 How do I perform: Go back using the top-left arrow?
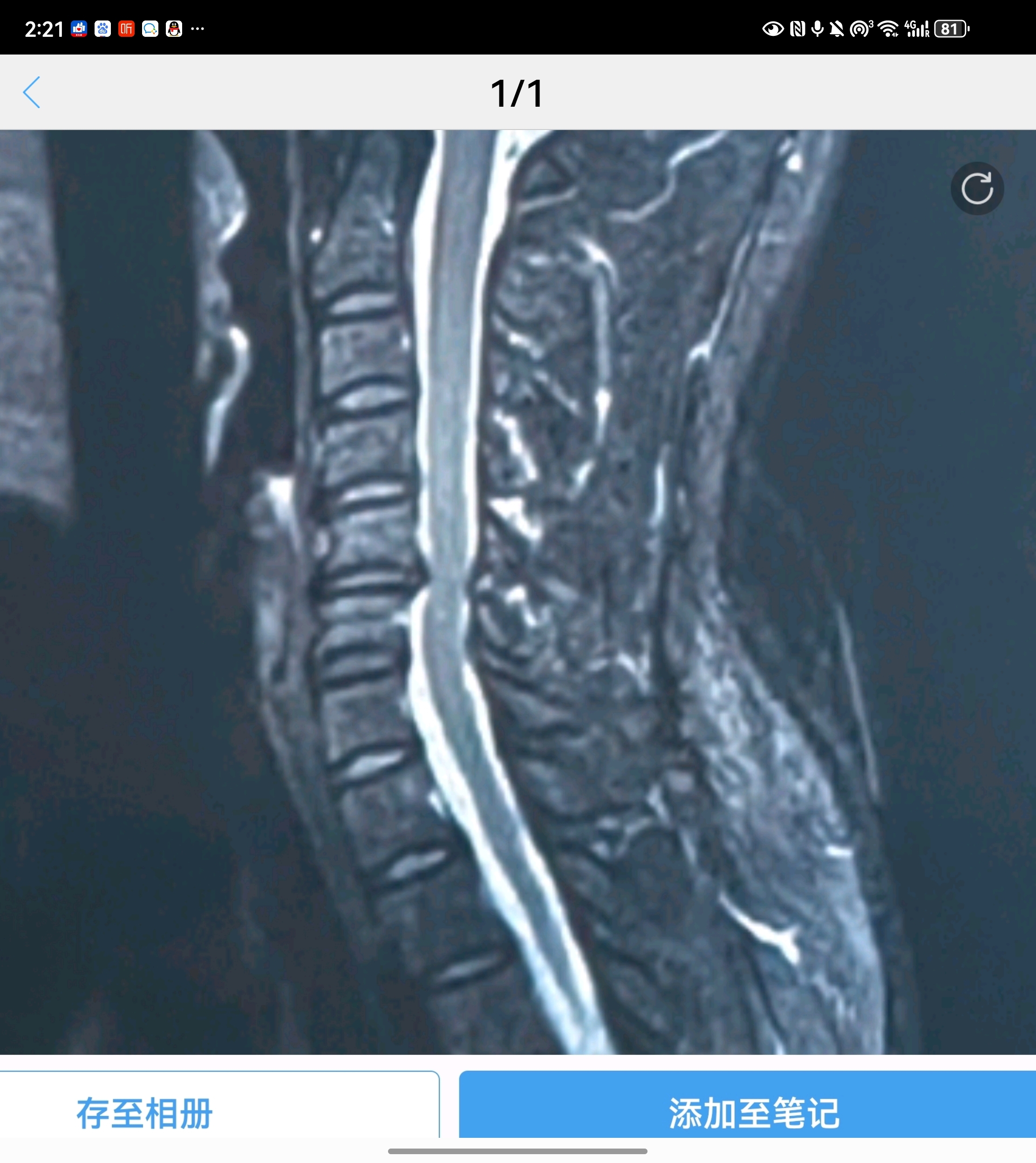pos(32,92)
